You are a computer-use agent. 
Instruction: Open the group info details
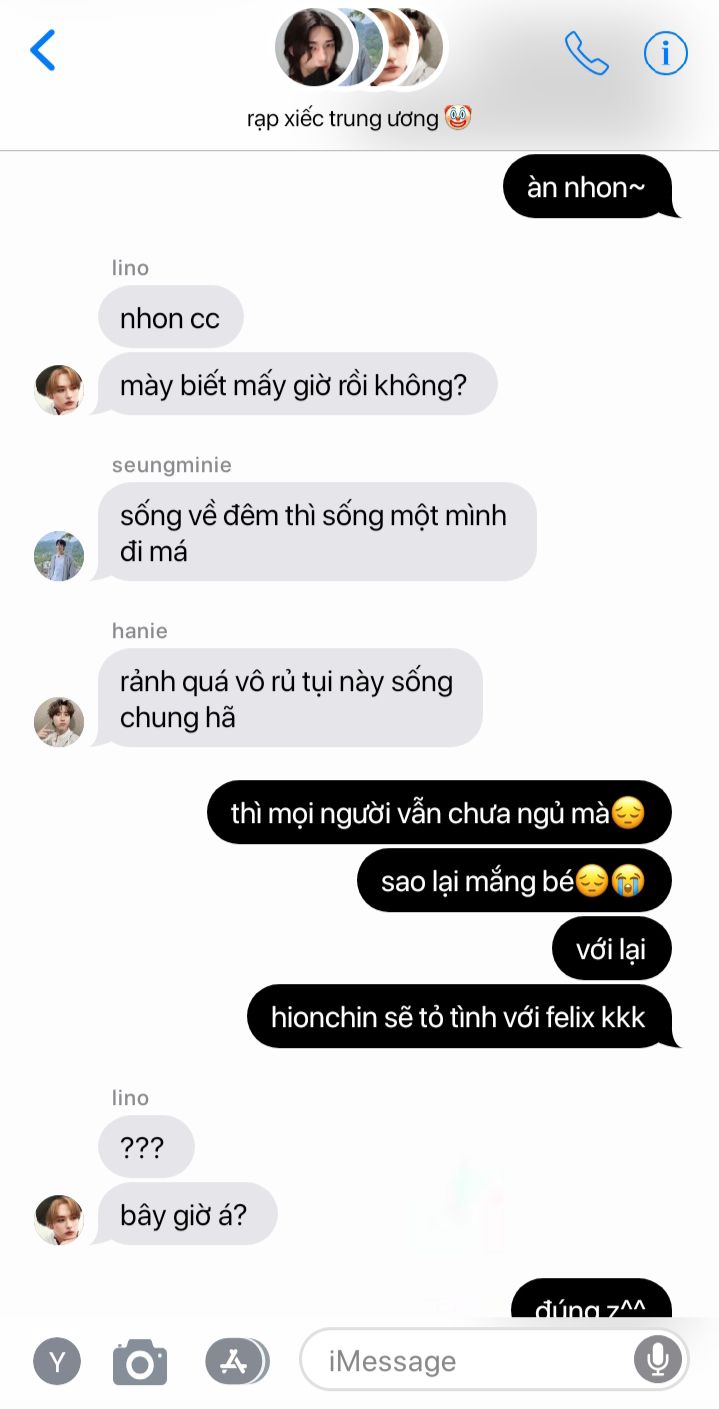[665, 52]
